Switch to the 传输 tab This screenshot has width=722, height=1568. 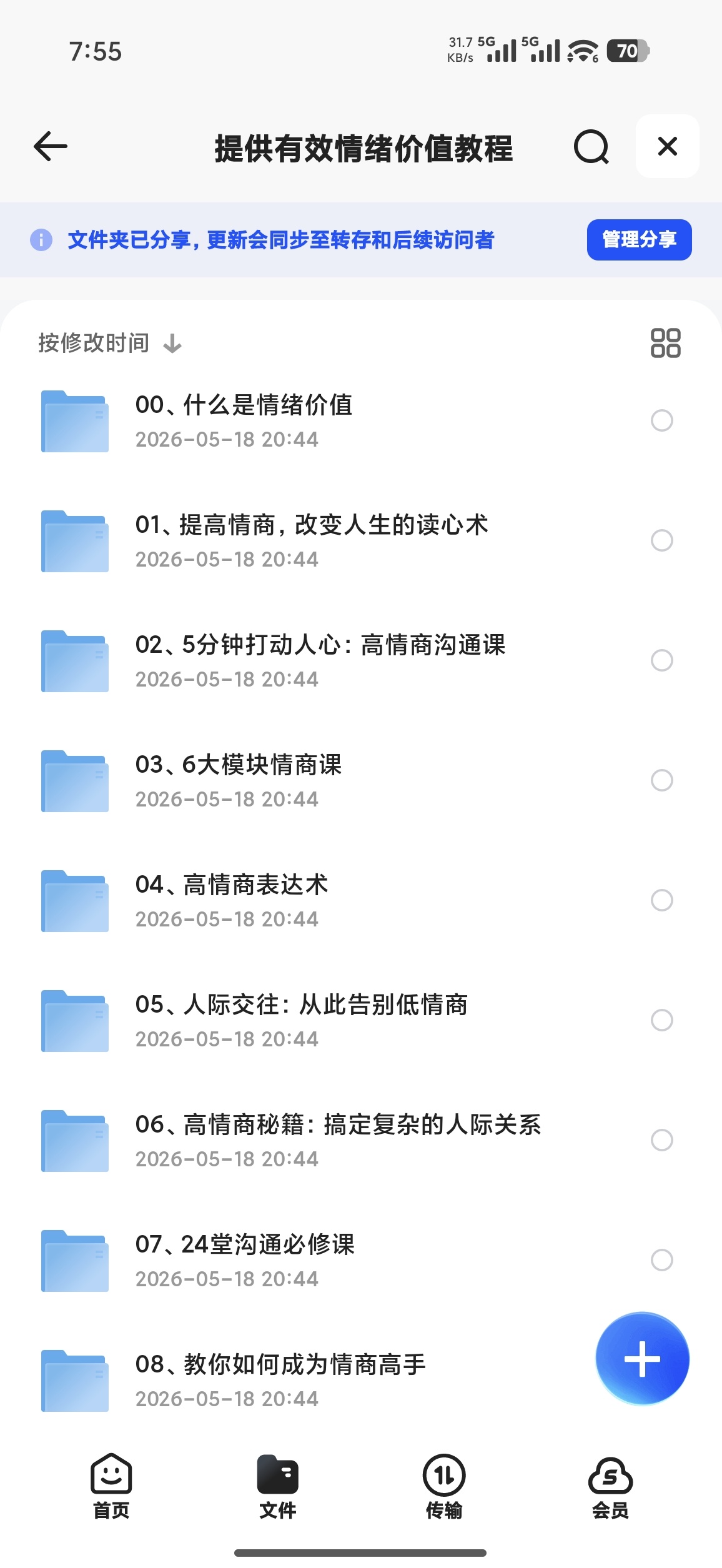[x=444, y=1487]
